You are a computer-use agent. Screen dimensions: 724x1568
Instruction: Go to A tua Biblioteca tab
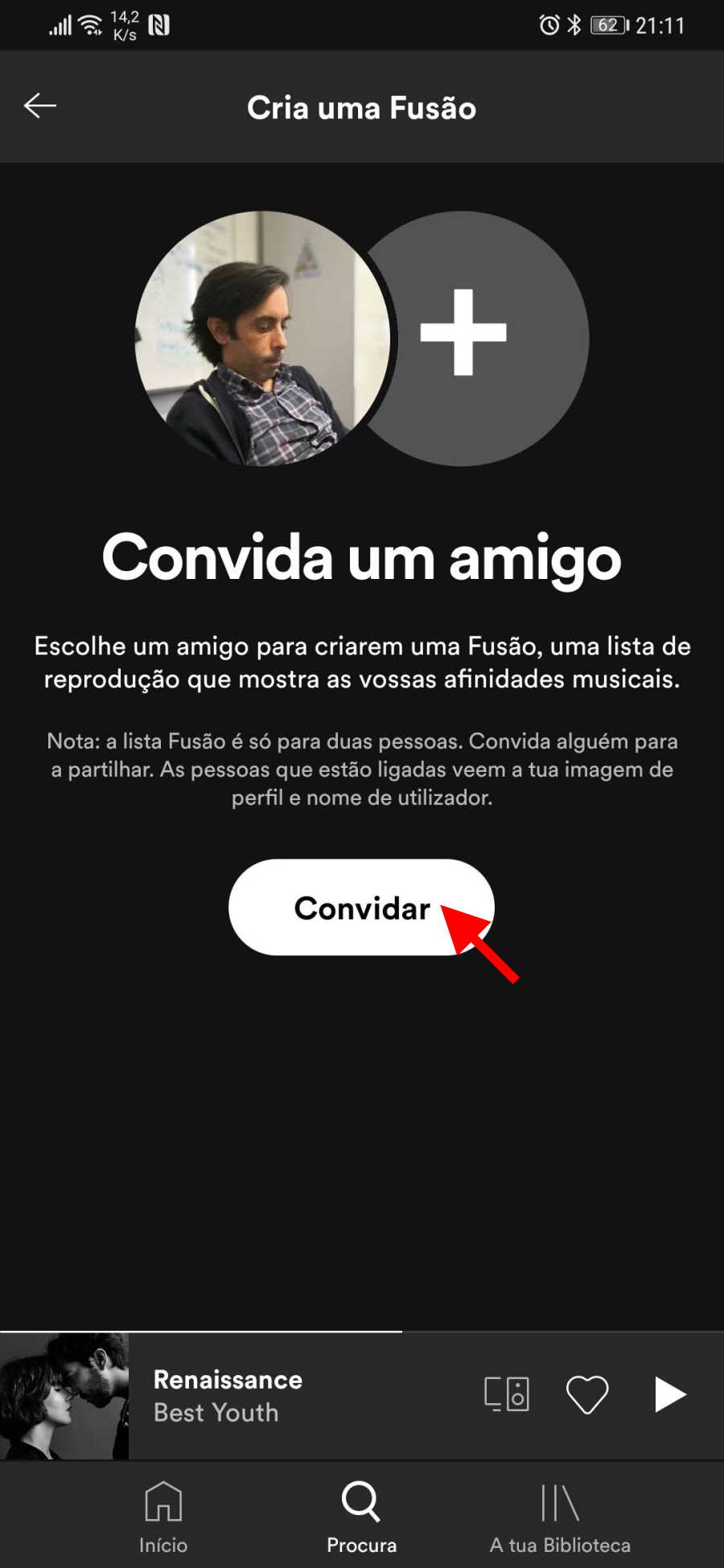coord(560,1517)
